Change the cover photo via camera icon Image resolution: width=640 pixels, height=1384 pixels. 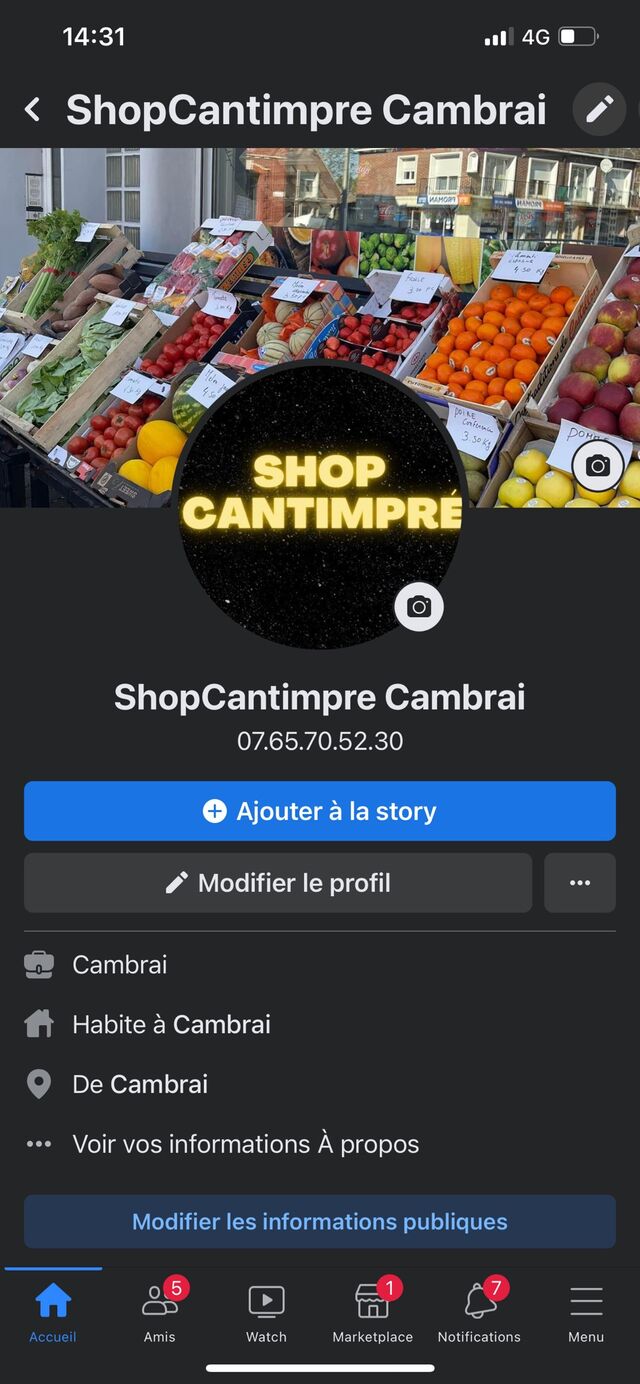598,465
